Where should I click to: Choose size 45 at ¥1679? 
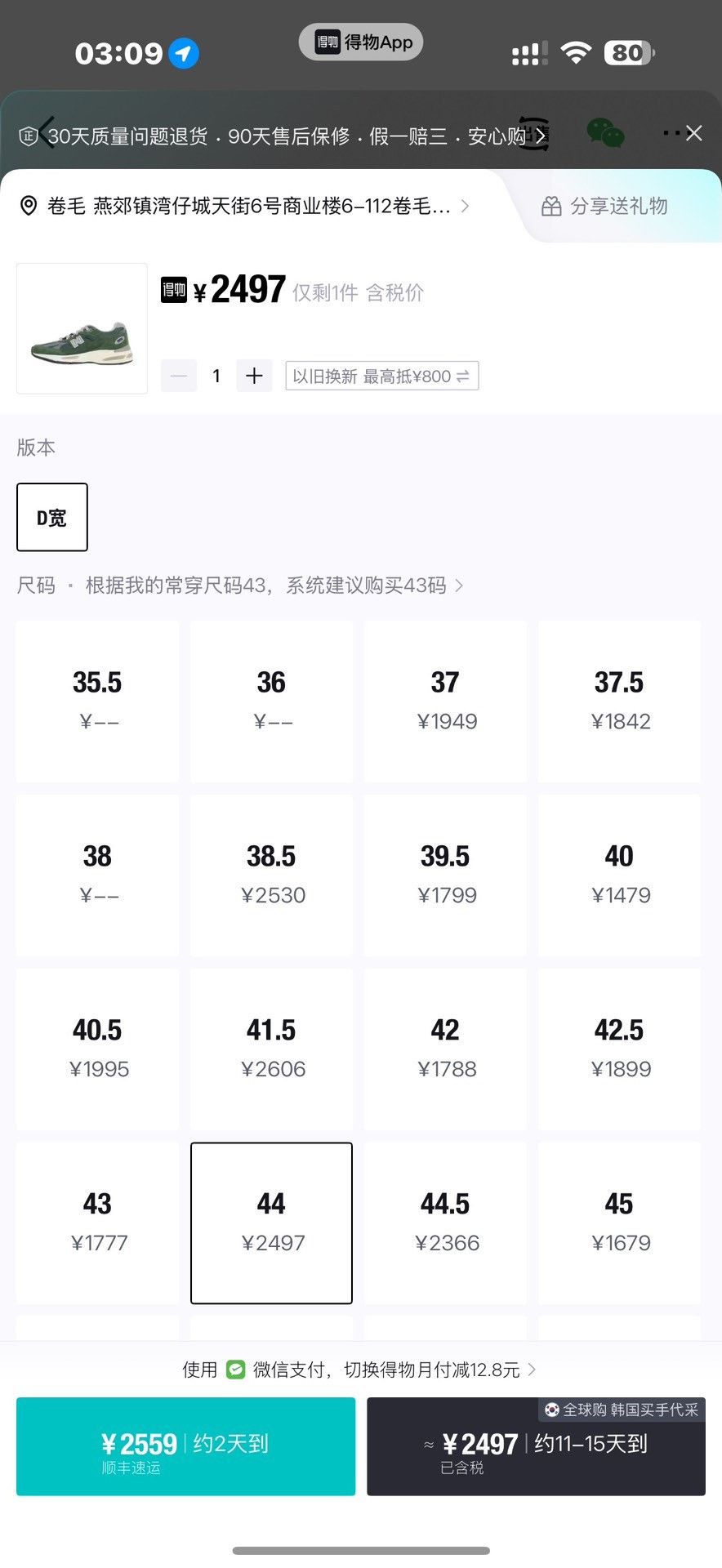coord(619,1223)
